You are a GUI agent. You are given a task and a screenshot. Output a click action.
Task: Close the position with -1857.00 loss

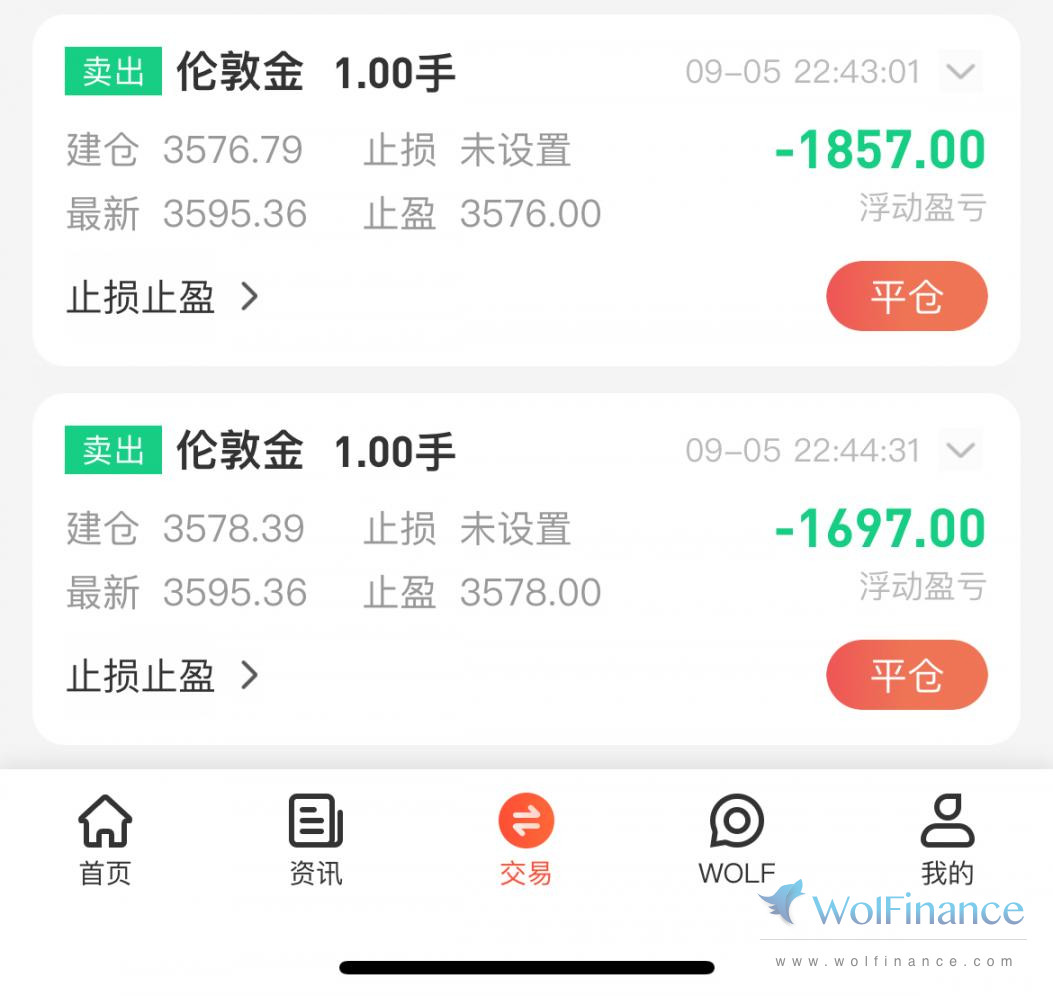point(906,296)
